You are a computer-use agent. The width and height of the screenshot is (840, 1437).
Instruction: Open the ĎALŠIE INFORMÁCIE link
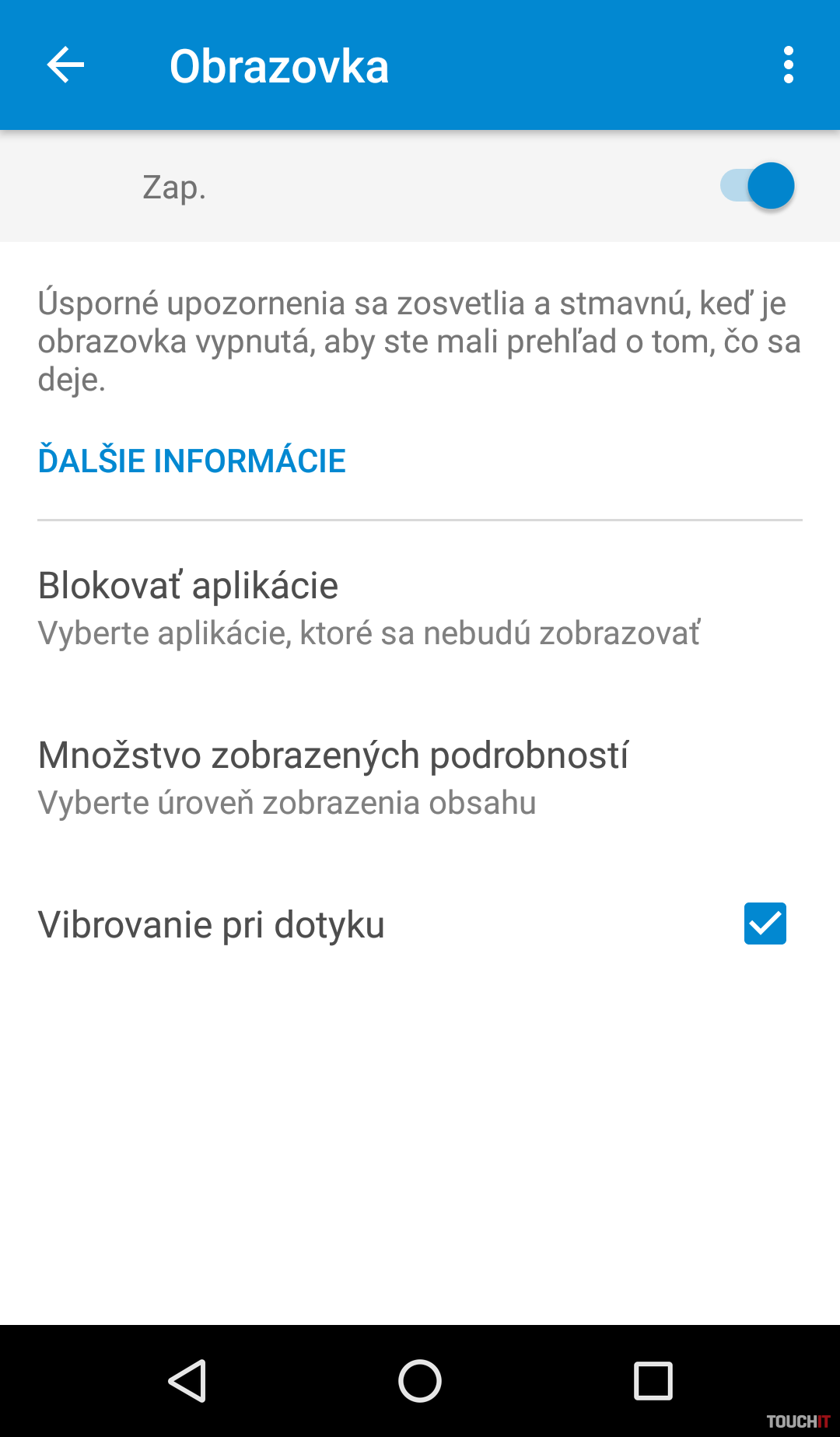click(191, 461)
